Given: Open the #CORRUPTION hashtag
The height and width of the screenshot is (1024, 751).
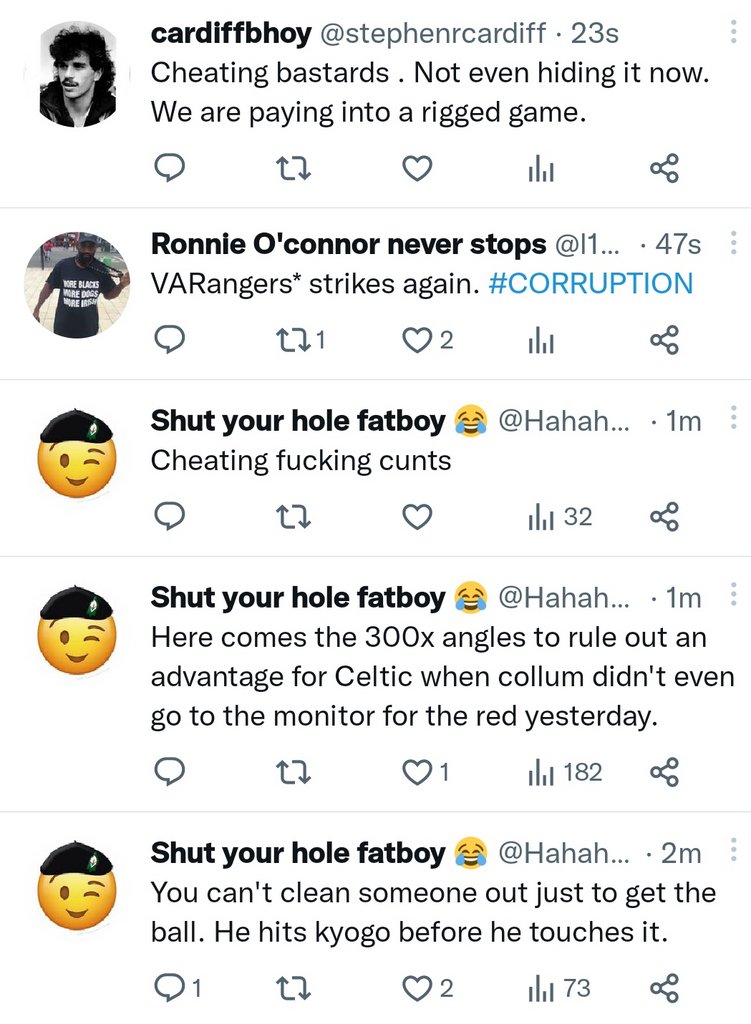Looking at the screenshot, I should [590, 283].
